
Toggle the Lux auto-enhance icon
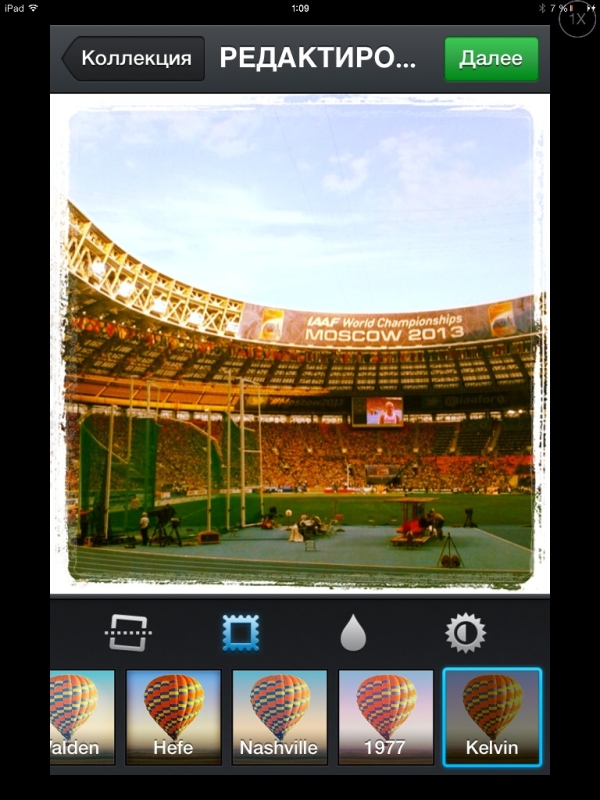(x=465, y=633)
